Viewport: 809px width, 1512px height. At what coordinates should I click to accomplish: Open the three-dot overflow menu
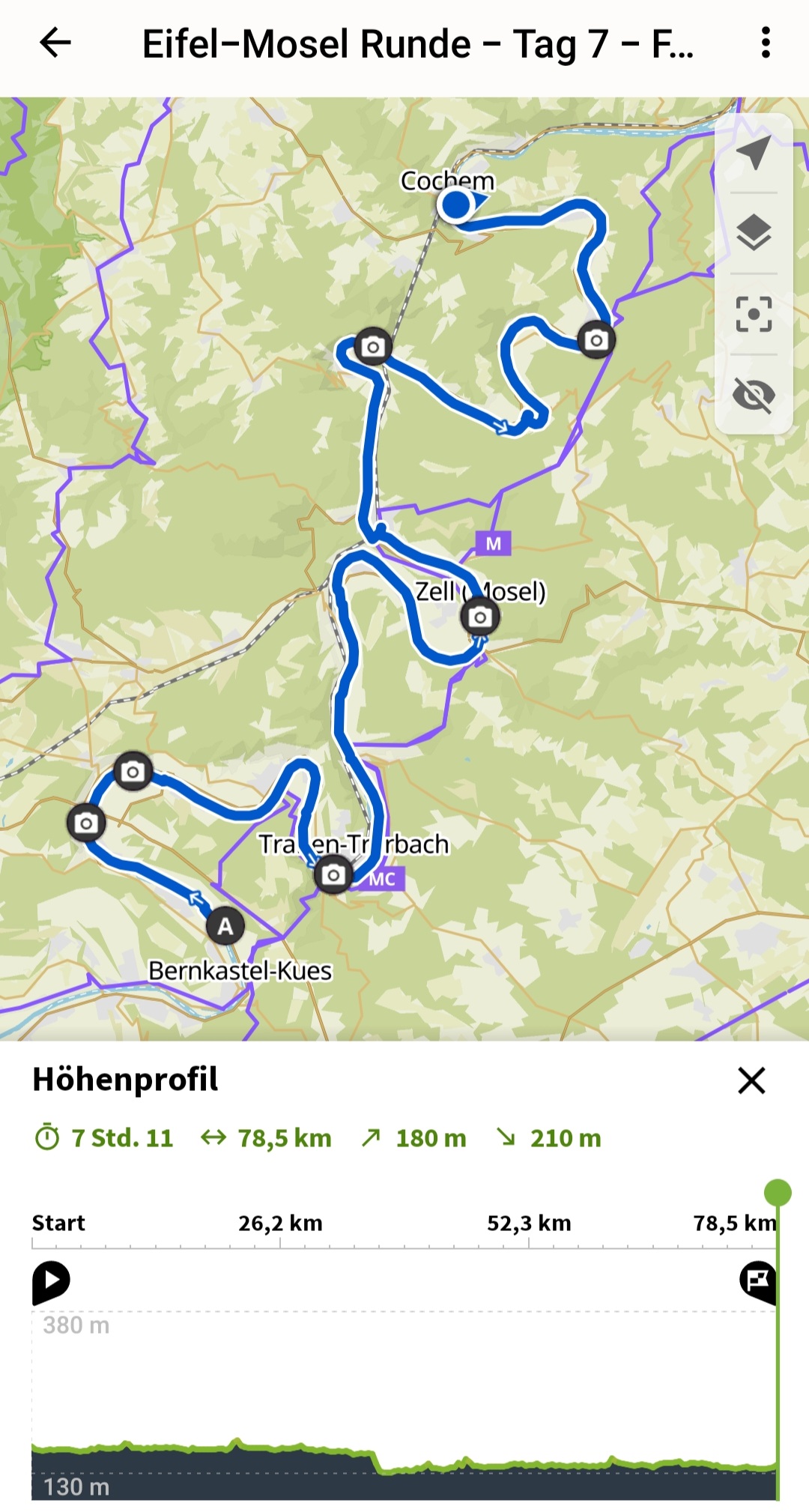coord(765,43)
